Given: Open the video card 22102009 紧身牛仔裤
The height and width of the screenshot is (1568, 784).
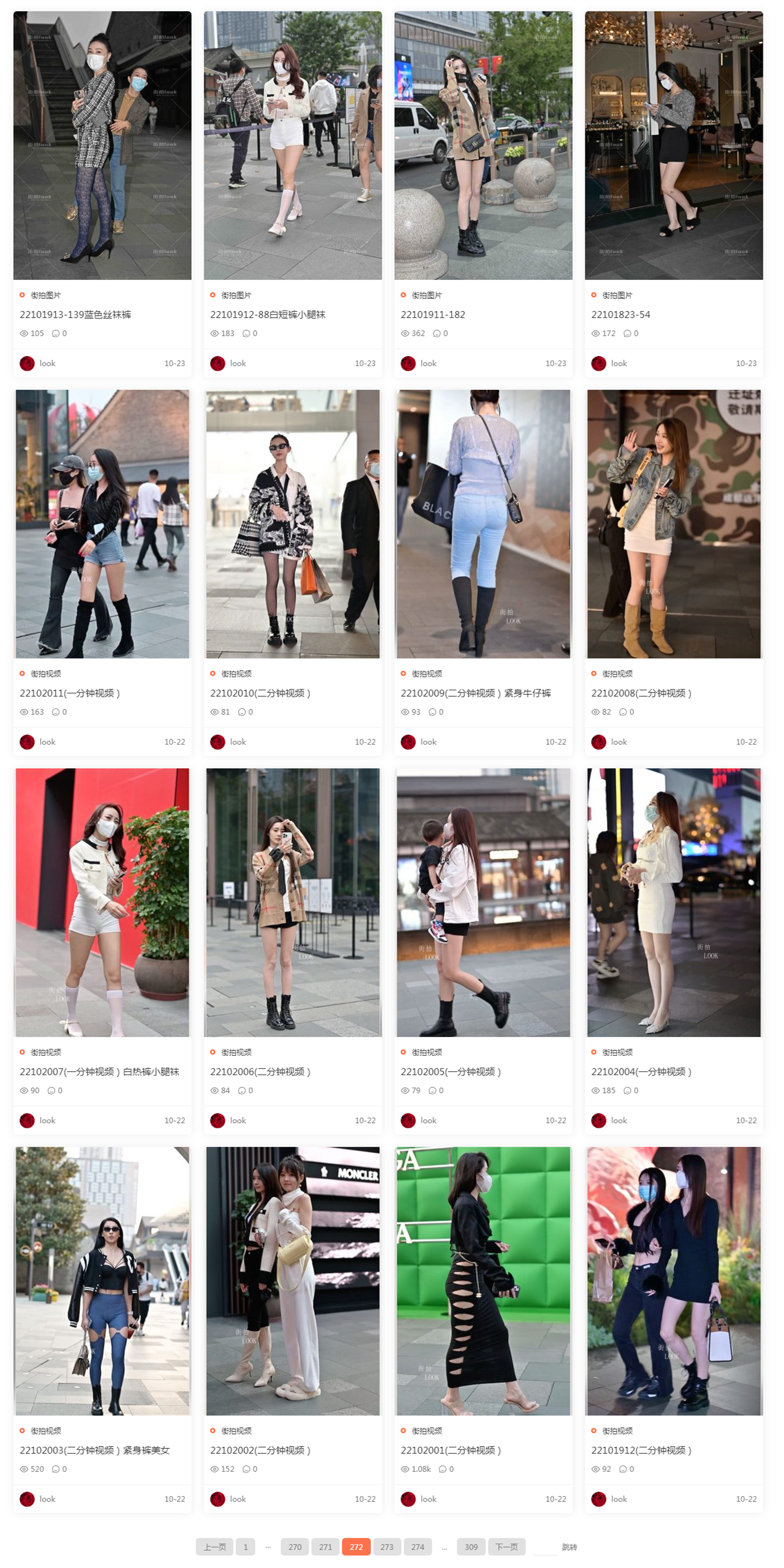Looking at the screenshot, I should pos(475,693).
